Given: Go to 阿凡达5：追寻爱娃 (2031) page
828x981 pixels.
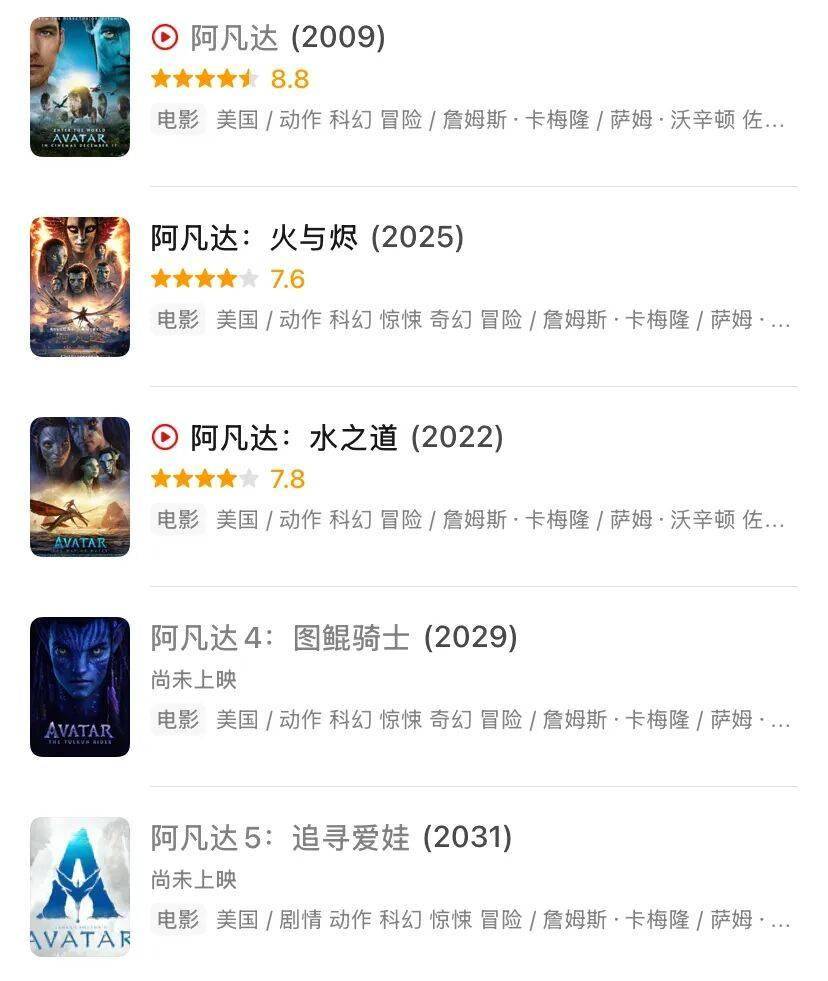Looking at the screenshot, I should pyautogui.click(x=331, y=838).
